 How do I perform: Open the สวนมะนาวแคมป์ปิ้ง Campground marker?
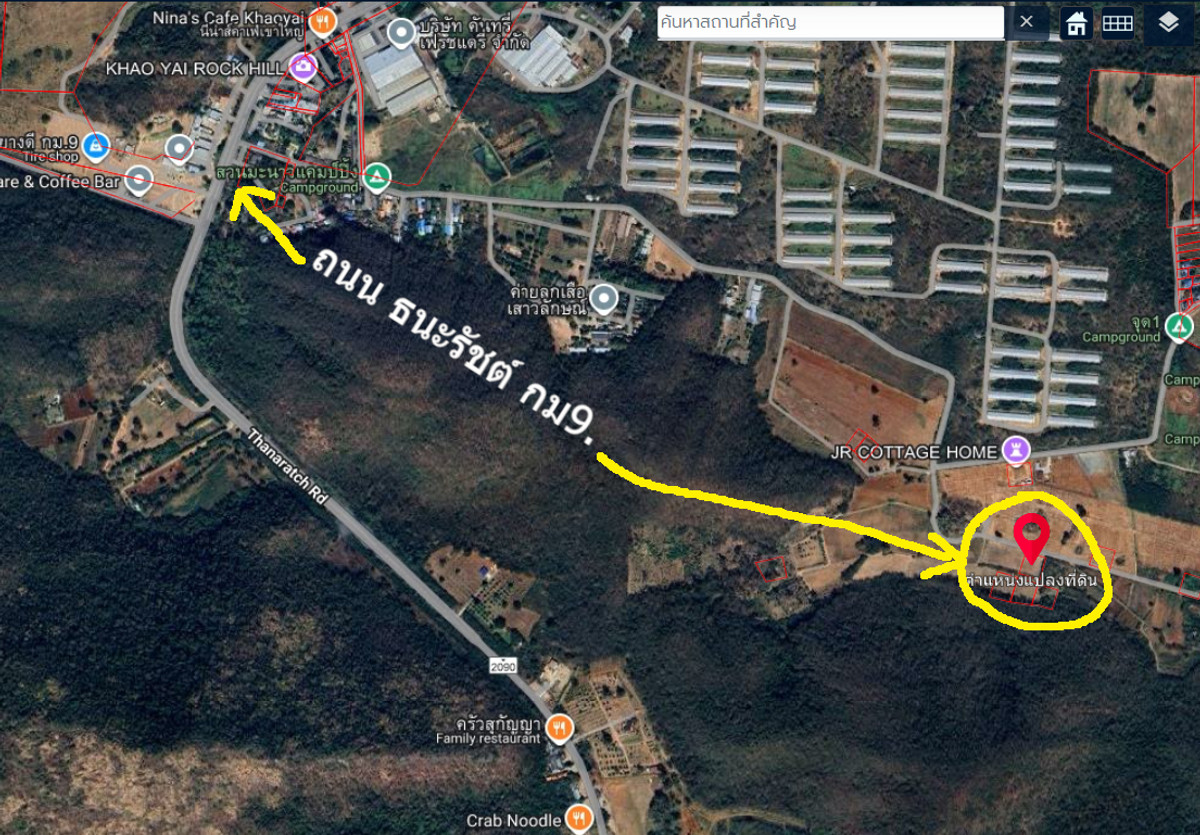376,177
